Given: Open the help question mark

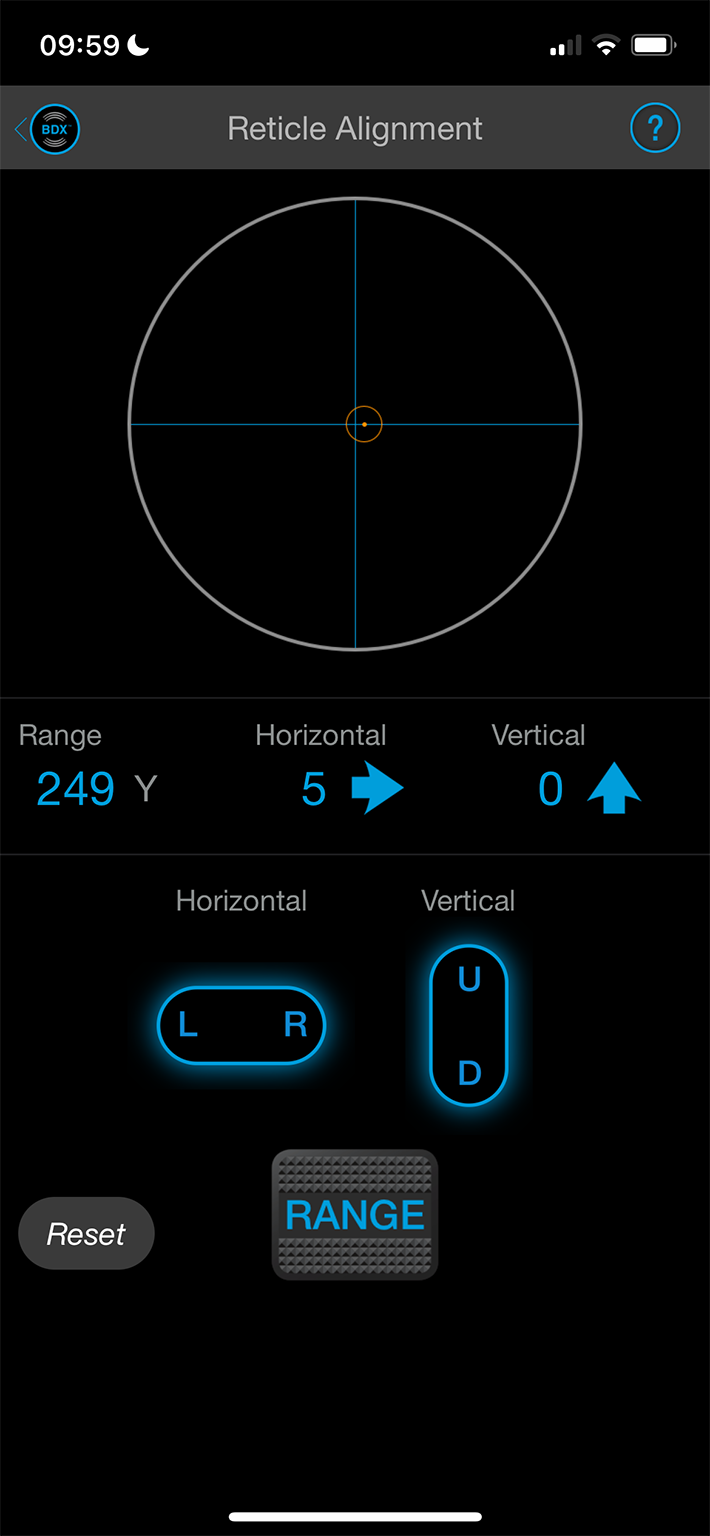Looking at the screenshot, I should 655,128.
